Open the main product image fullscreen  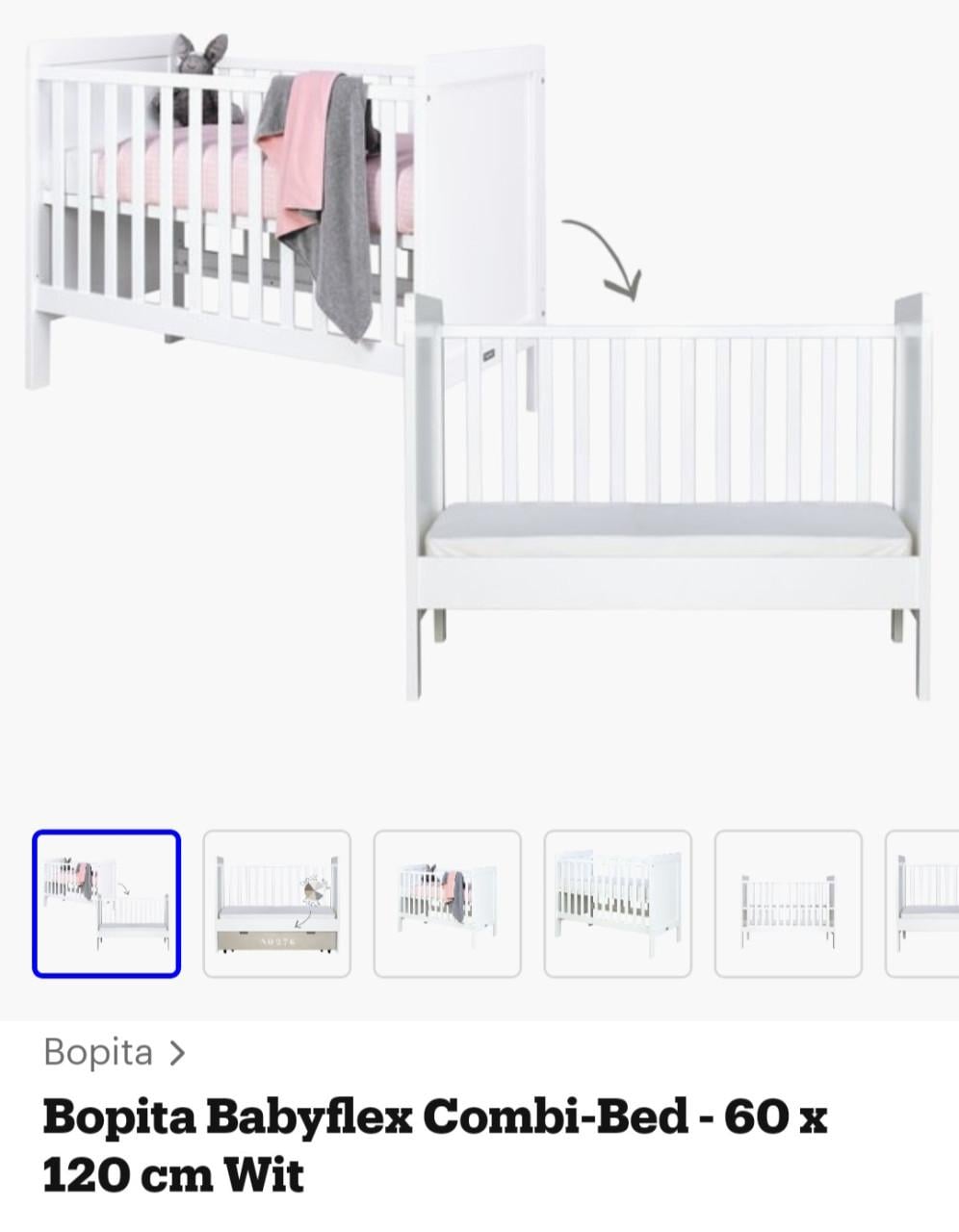[x=479, y=375]
